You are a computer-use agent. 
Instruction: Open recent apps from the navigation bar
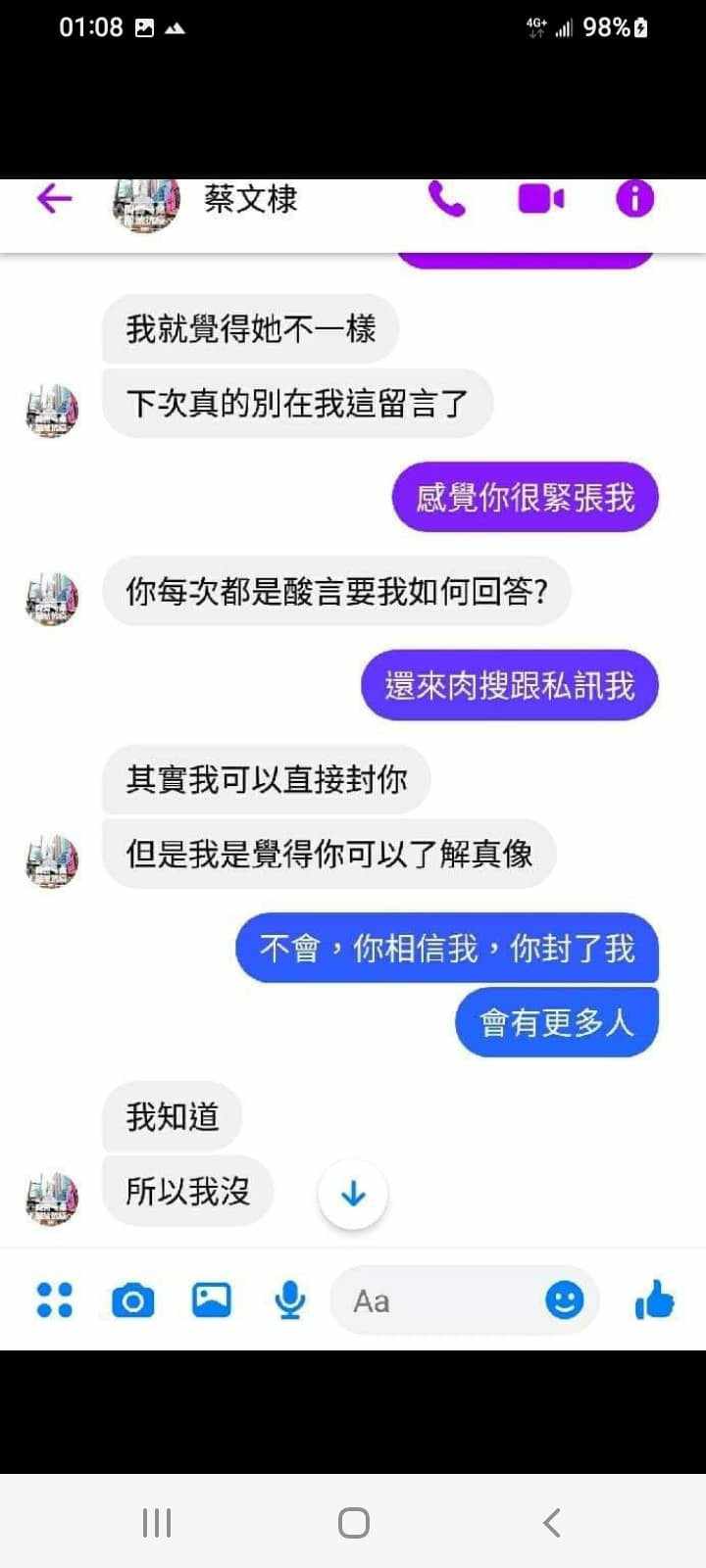(157, 1522)
